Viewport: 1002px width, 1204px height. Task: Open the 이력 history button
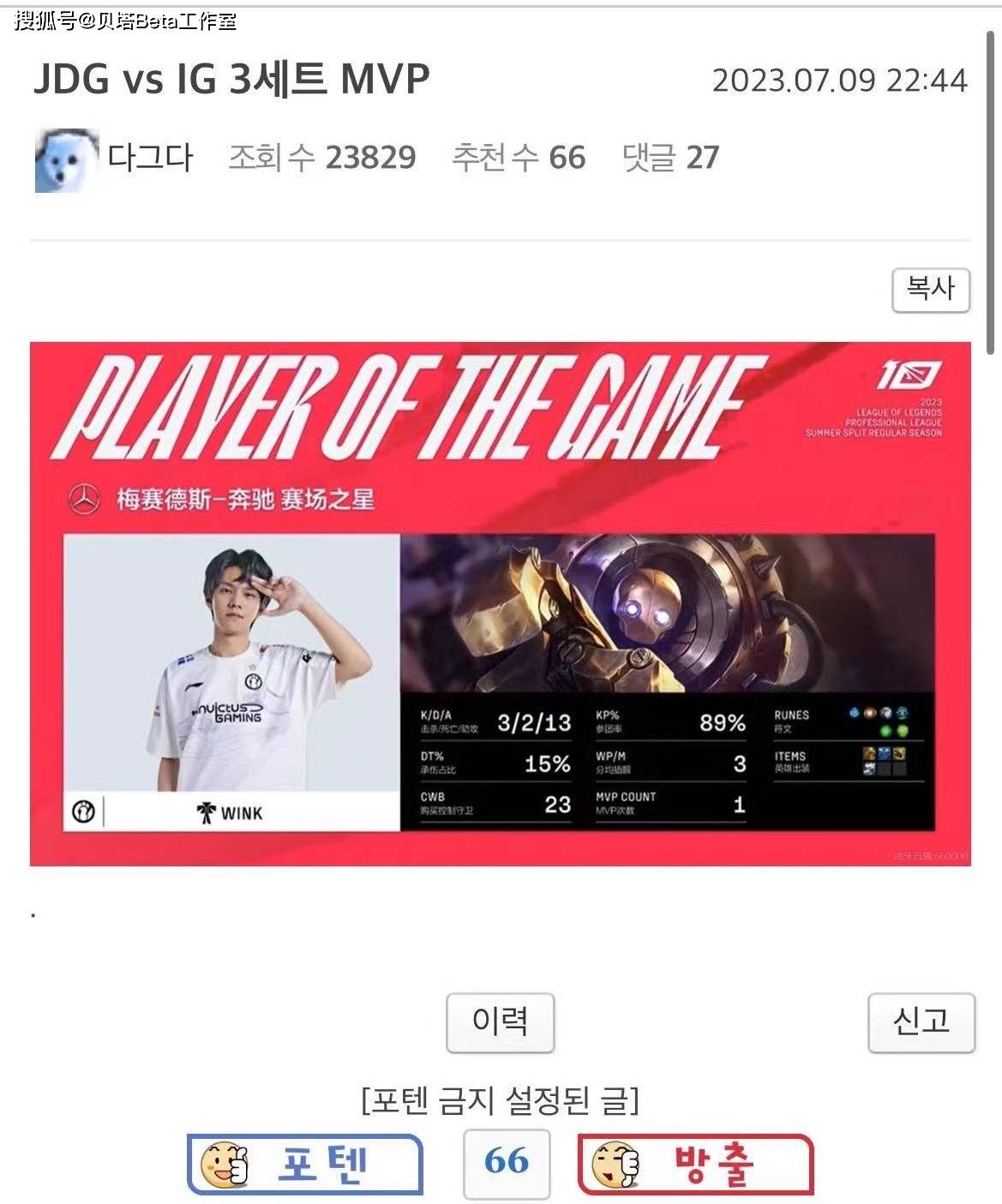[500, 1021]
